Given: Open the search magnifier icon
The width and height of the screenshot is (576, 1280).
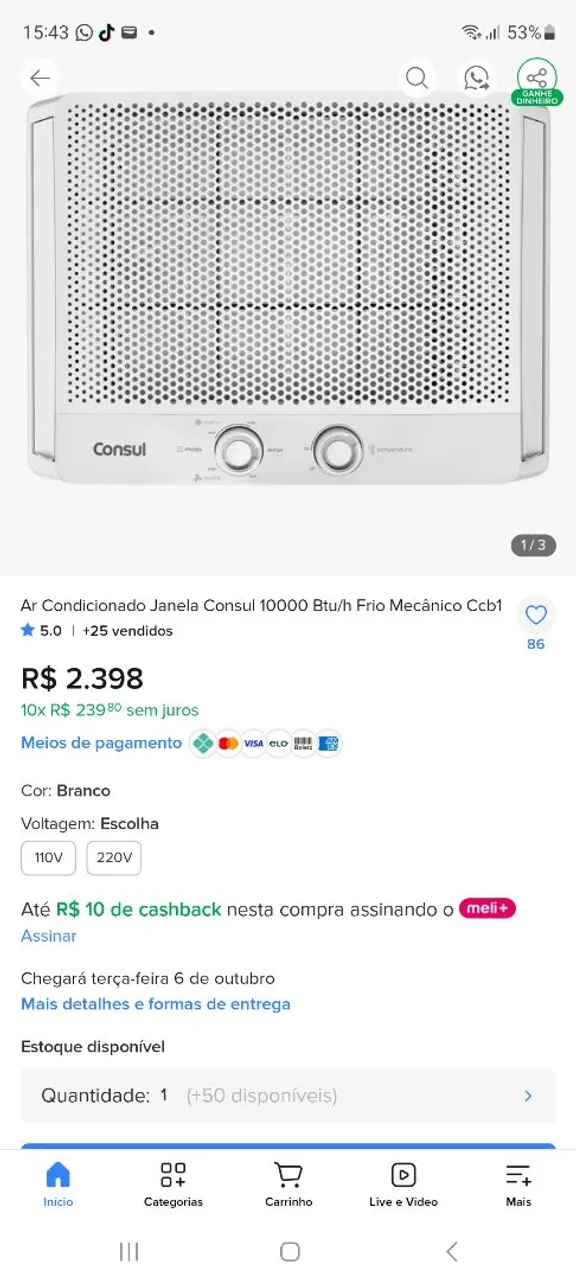Looking at the screenshot, I should tap(417, 78).
